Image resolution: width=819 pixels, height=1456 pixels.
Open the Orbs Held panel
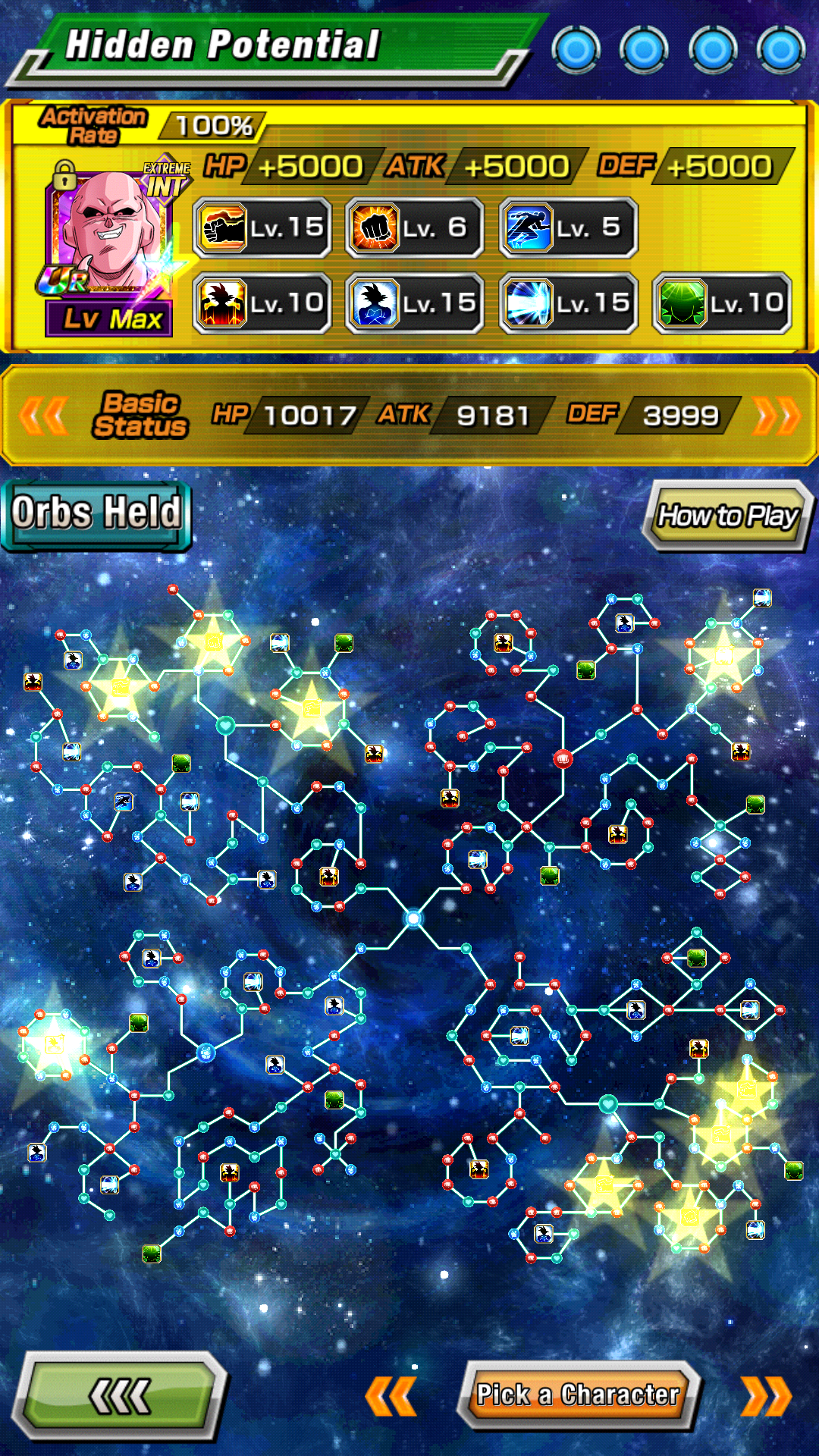click(x=96, y=514)
